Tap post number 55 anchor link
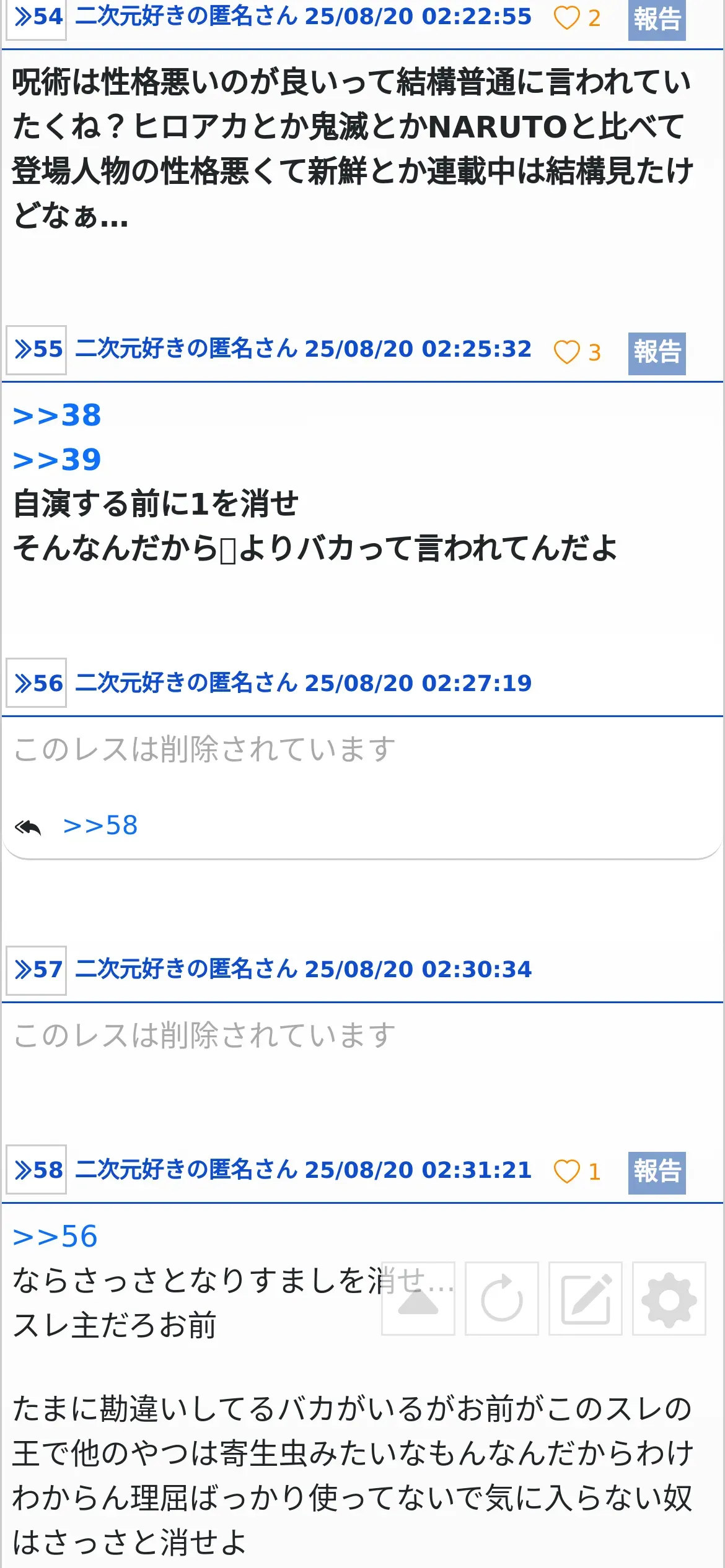Viewport: 725px width, 1568px height. pyautogui.click(x=37, y=350)
